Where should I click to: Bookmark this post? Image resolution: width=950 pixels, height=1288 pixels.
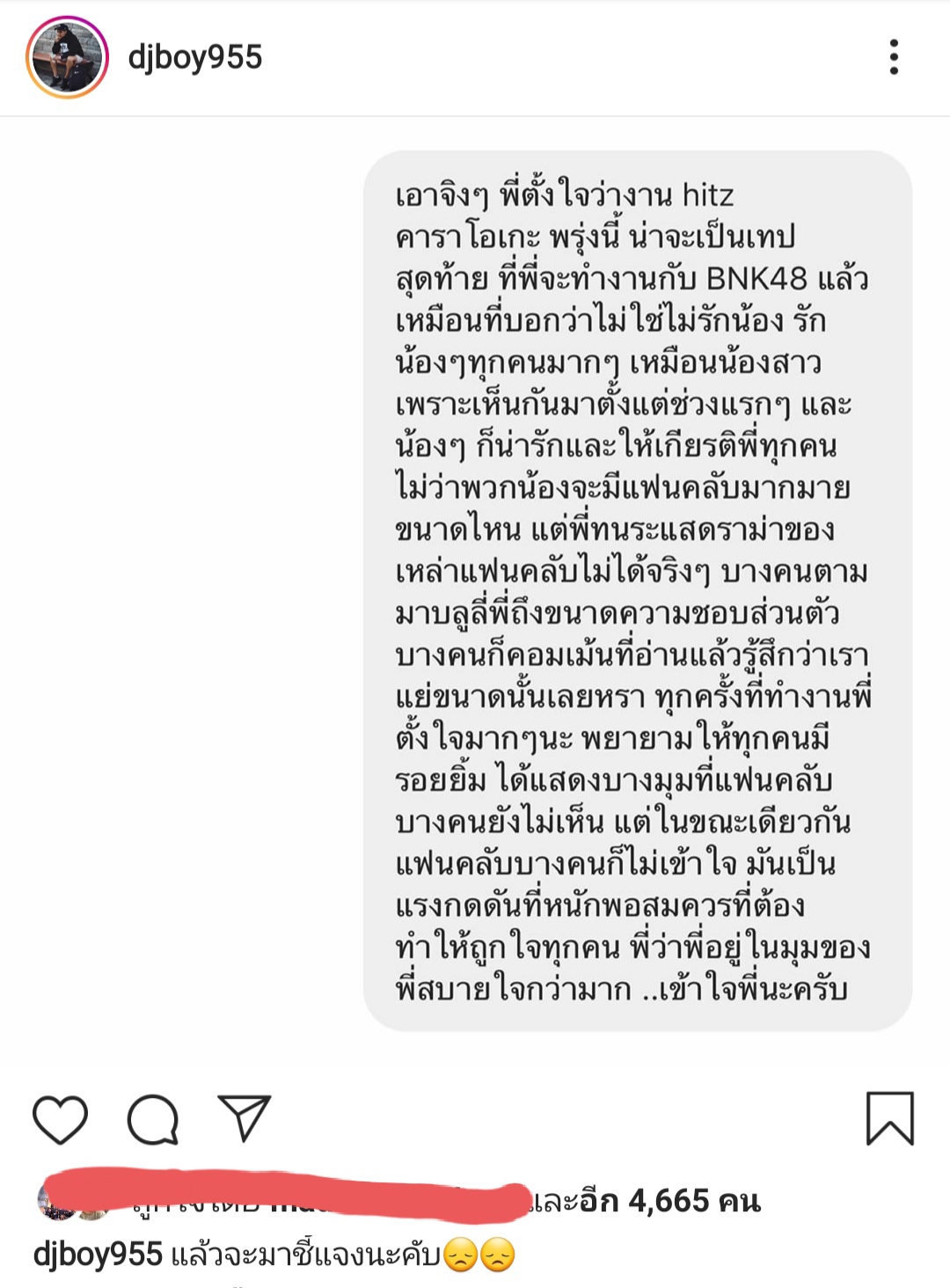click(x=889, y=1118)
